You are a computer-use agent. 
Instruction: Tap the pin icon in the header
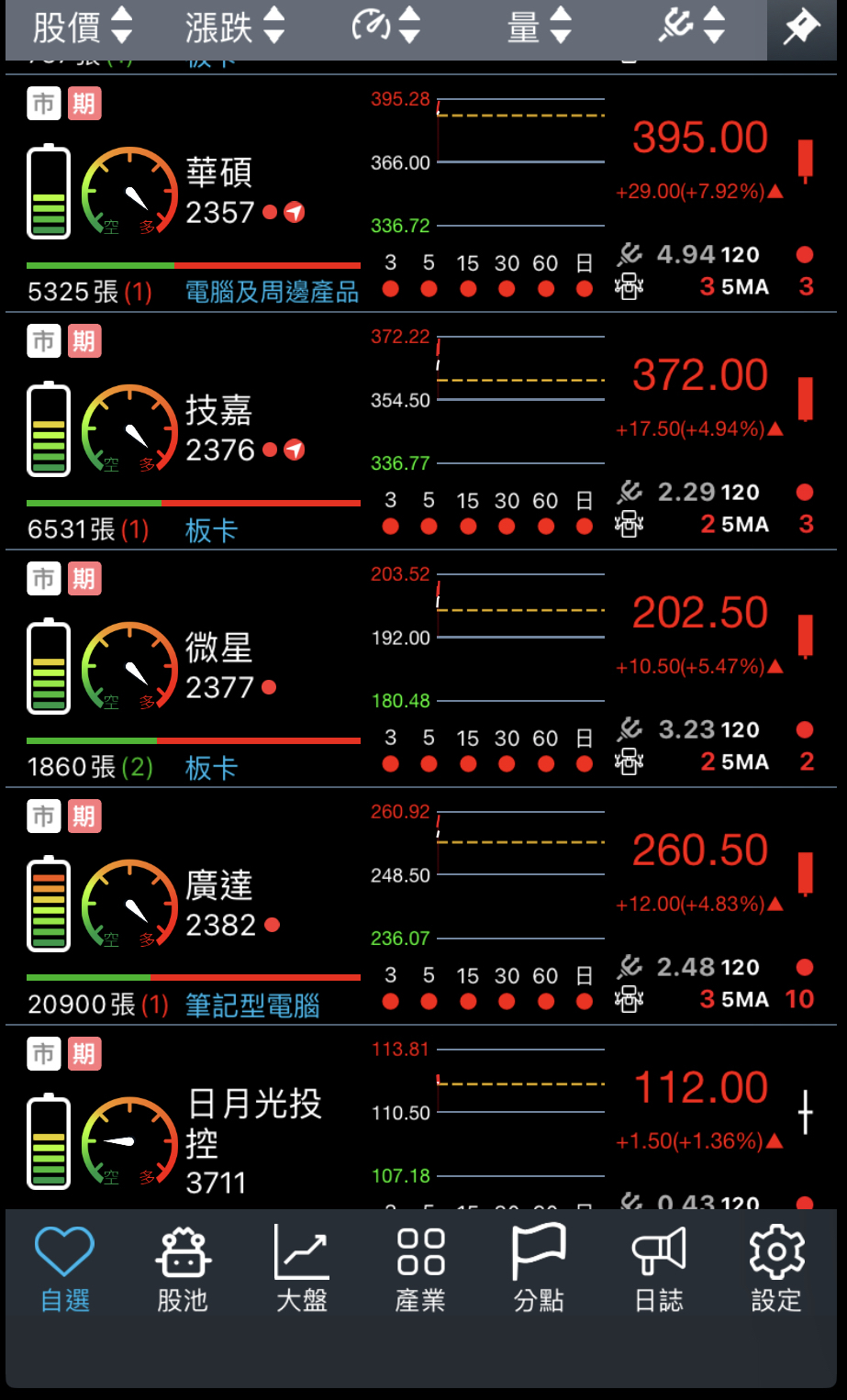click(801, 27)
